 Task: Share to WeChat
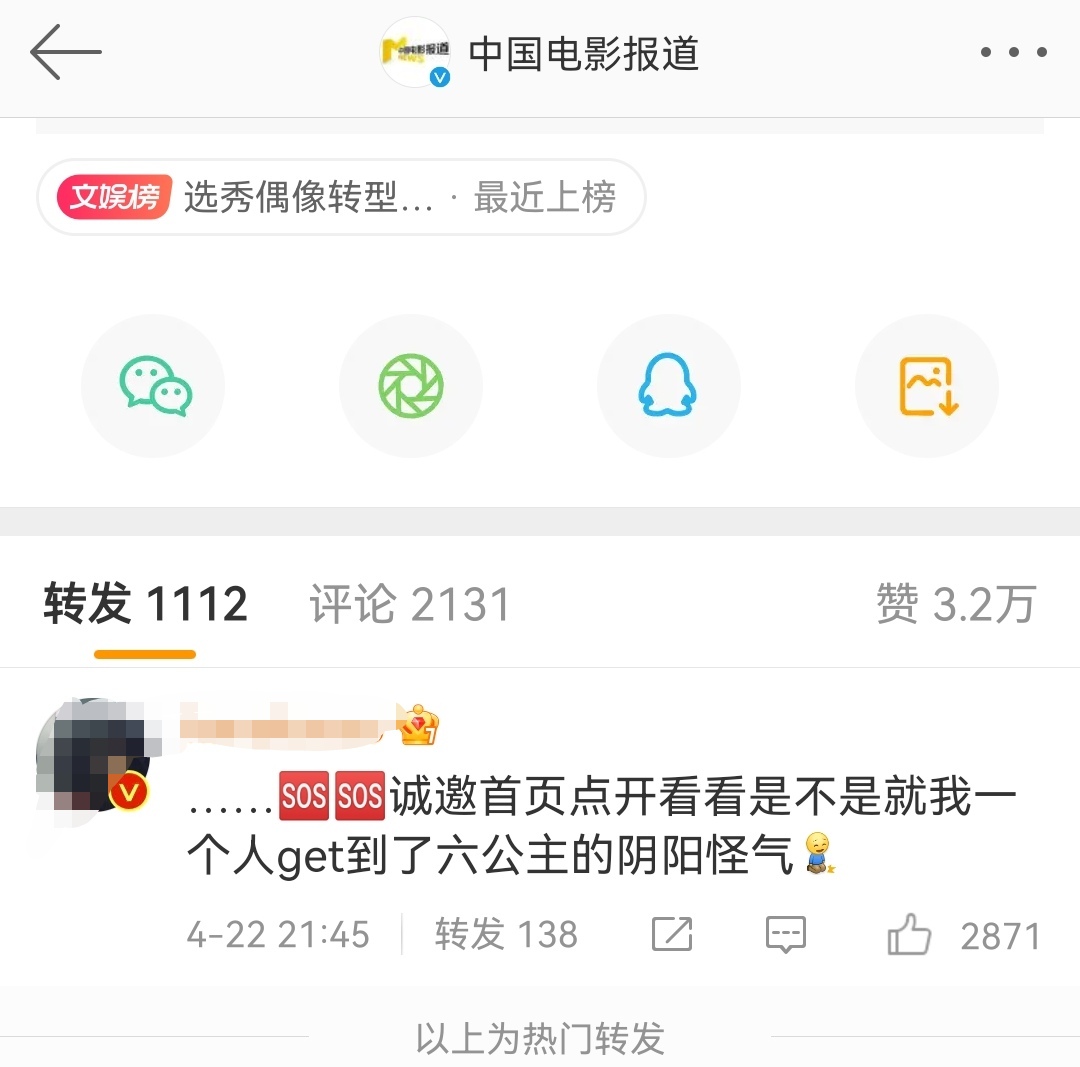click(x=154, y=386)
